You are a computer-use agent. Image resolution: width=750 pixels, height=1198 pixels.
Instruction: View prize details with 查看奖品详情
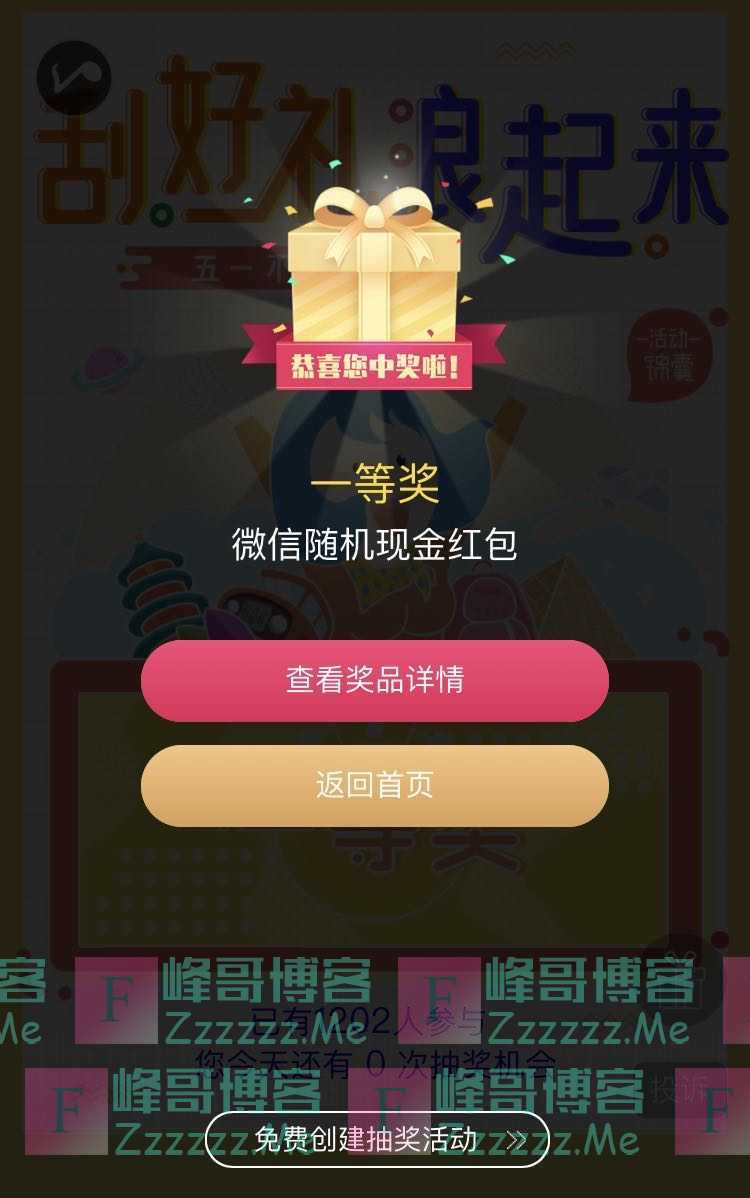point(375,681)
